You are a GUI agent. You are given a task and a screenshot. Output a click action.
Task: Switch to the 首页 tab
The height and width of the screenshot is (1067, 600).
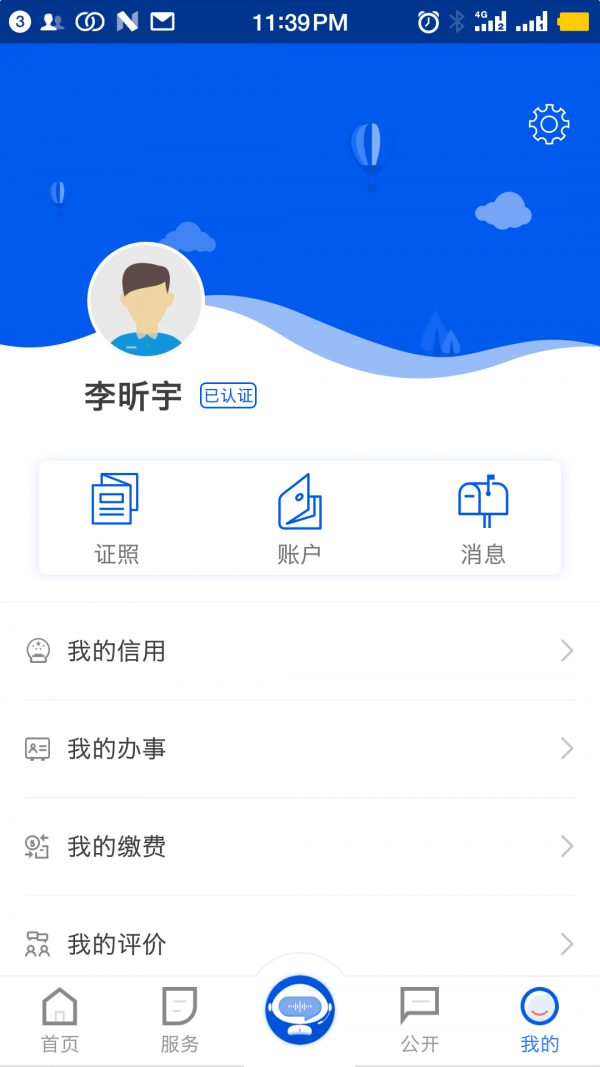(60, 1020)
